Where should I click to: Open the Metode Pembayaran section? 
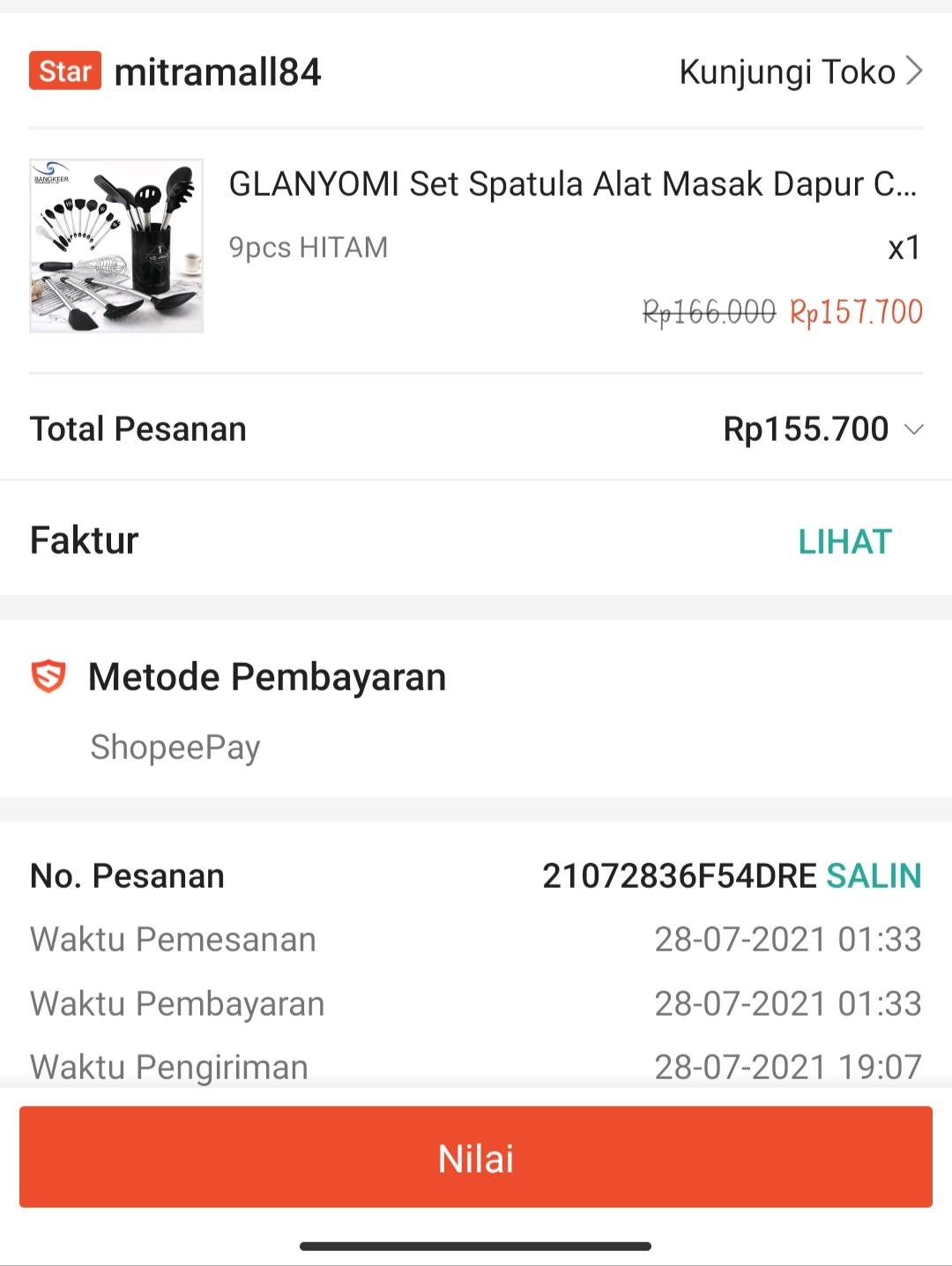click(x=266, y=675)
